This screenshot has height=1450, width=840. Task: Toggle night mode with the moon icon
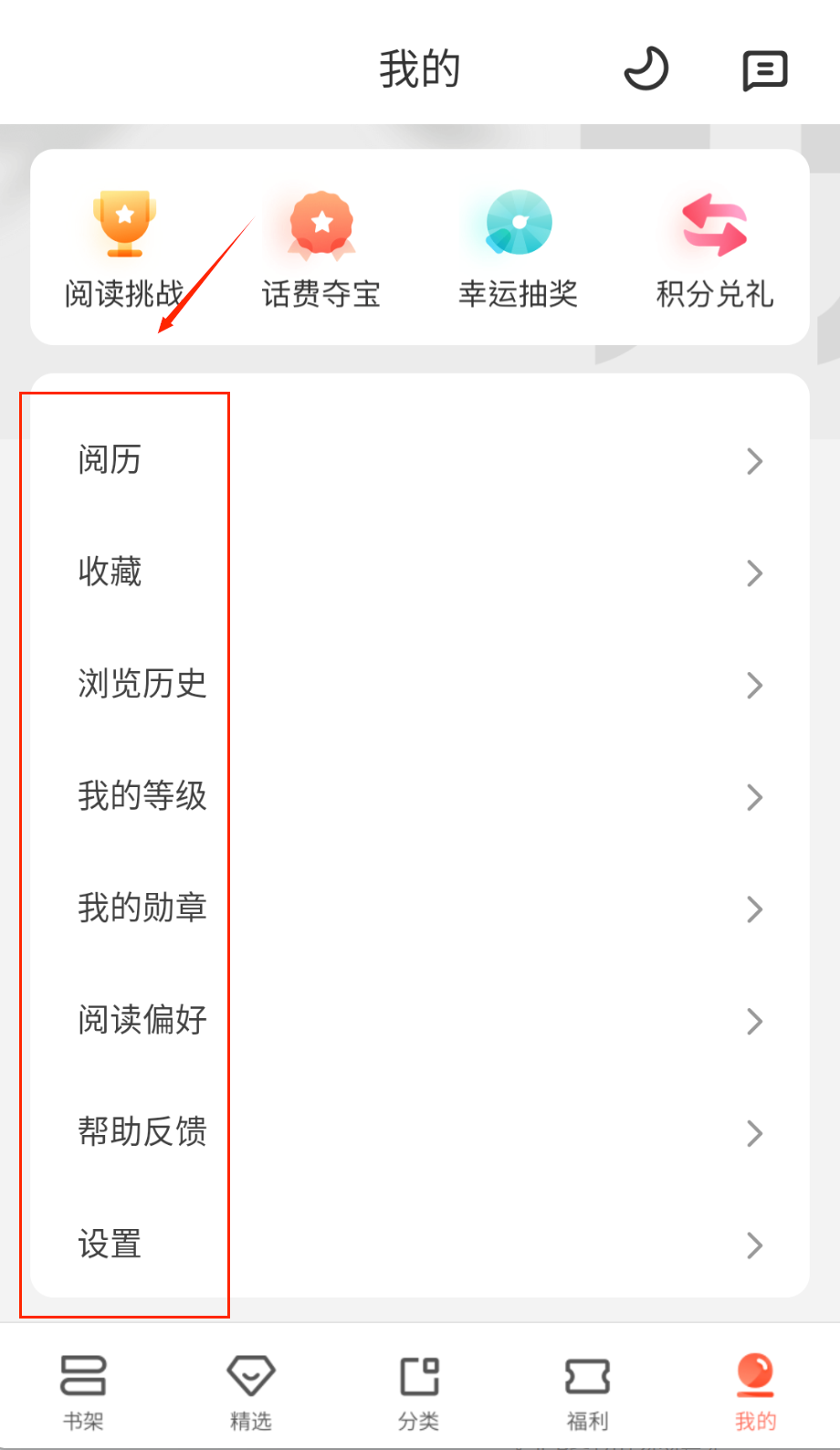[646, 69]
